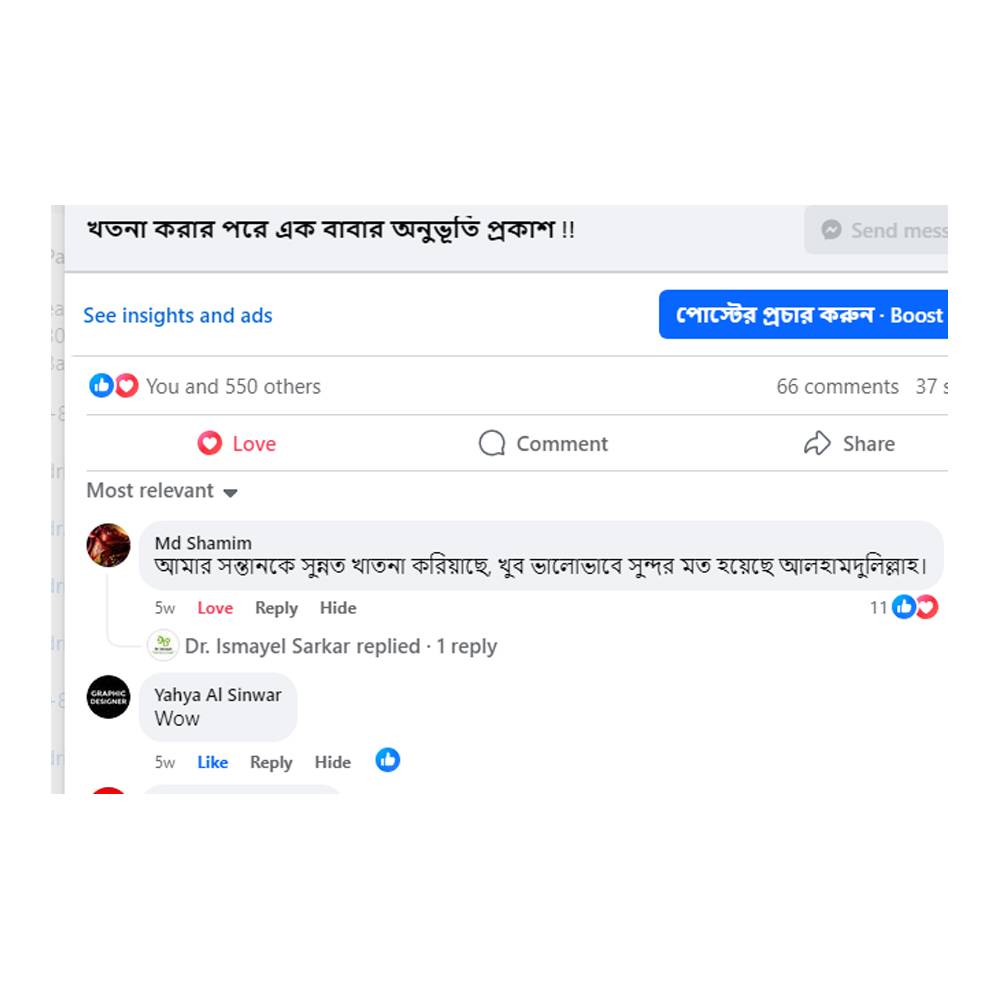Reply to Md Shamim's comment
This screenshot has height=1000, width=1000.
276,608
